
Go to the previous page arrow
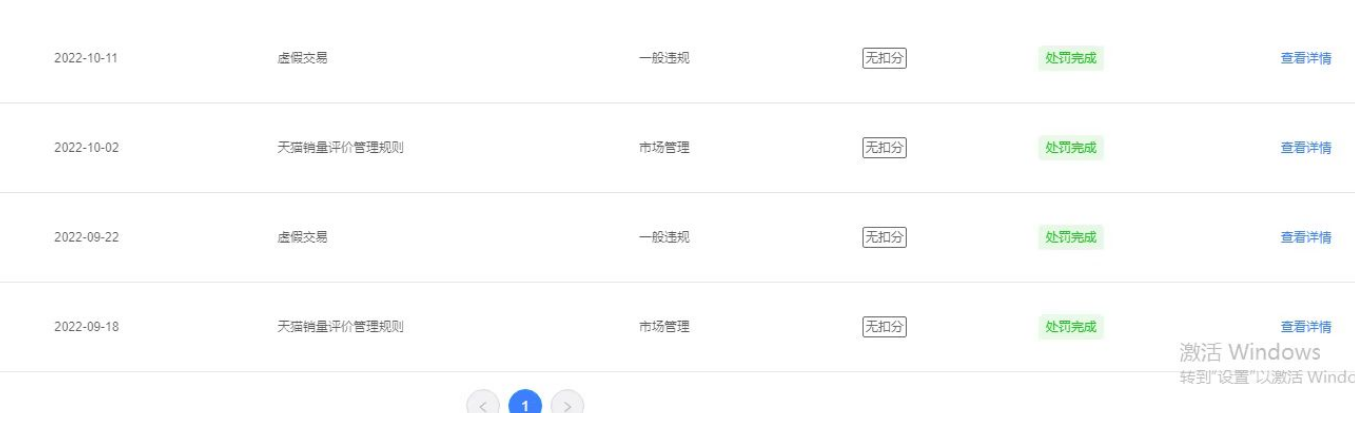[x=483, y=406]
